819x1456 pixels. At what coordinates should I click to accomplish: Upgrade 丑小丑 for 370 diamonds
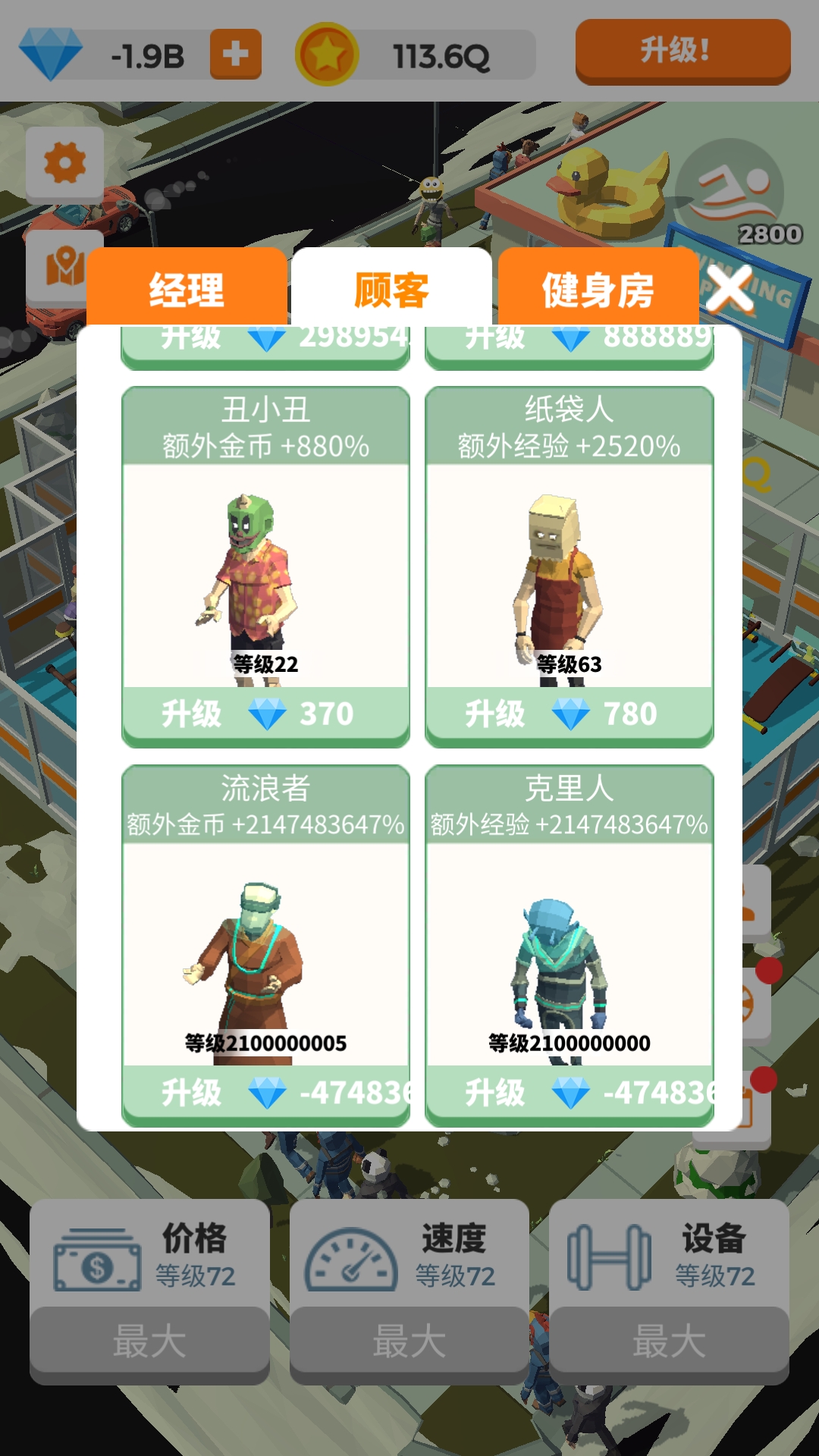tap(265, 714)
